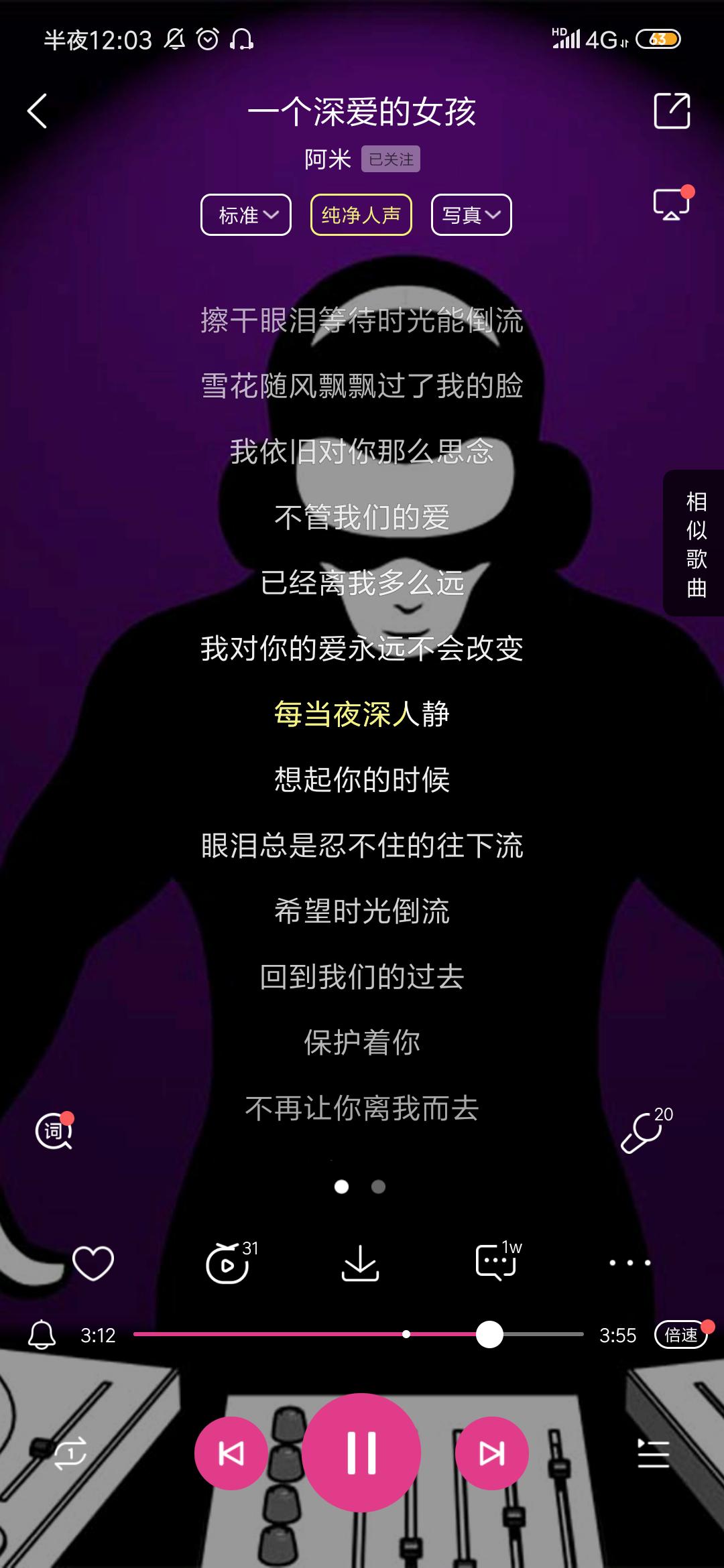Open the three-dot more options
Viewport: 724px width, 1568px height.
point(629,1263)
